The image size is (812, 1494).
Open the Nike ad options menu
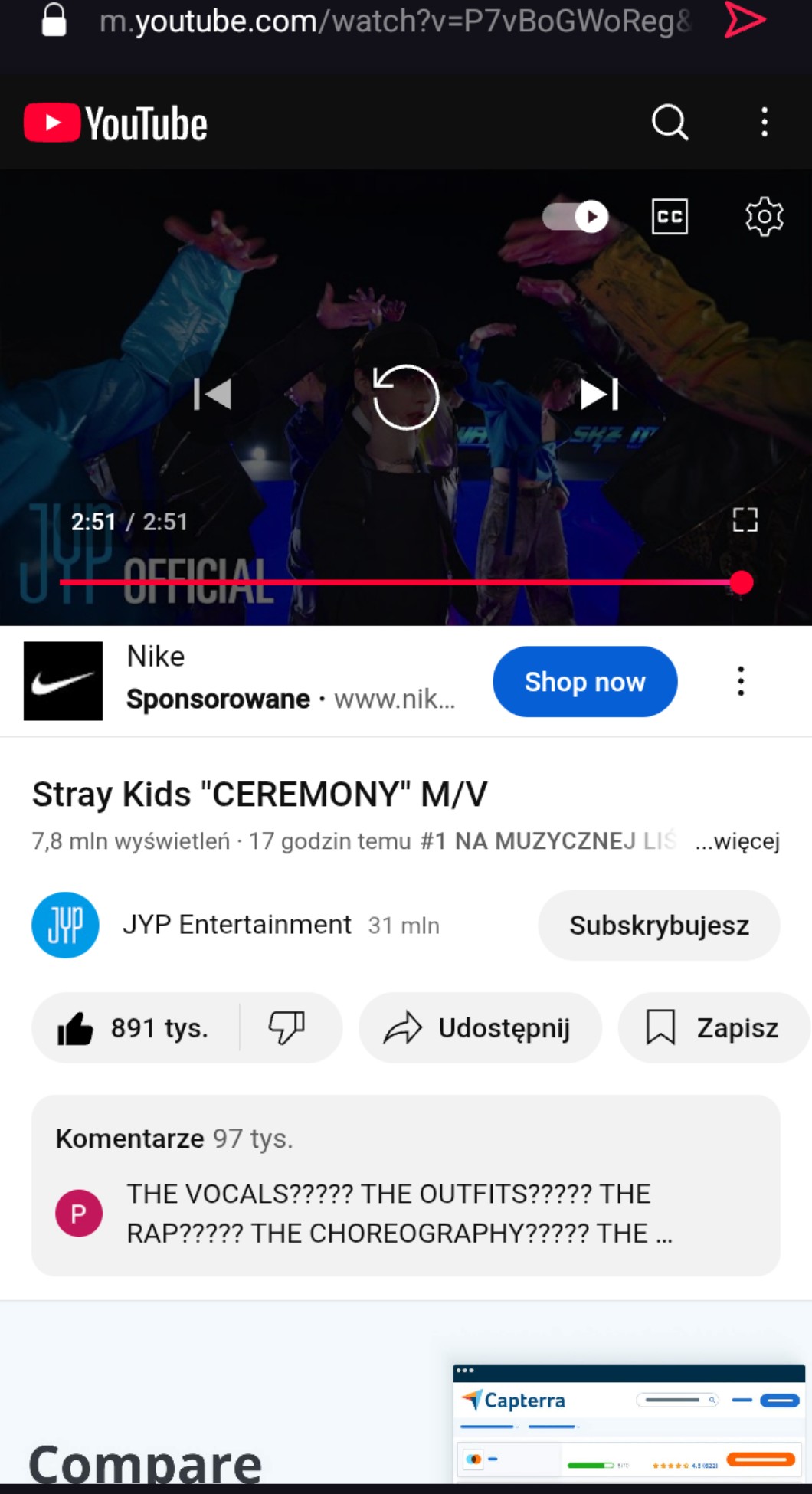740,681
